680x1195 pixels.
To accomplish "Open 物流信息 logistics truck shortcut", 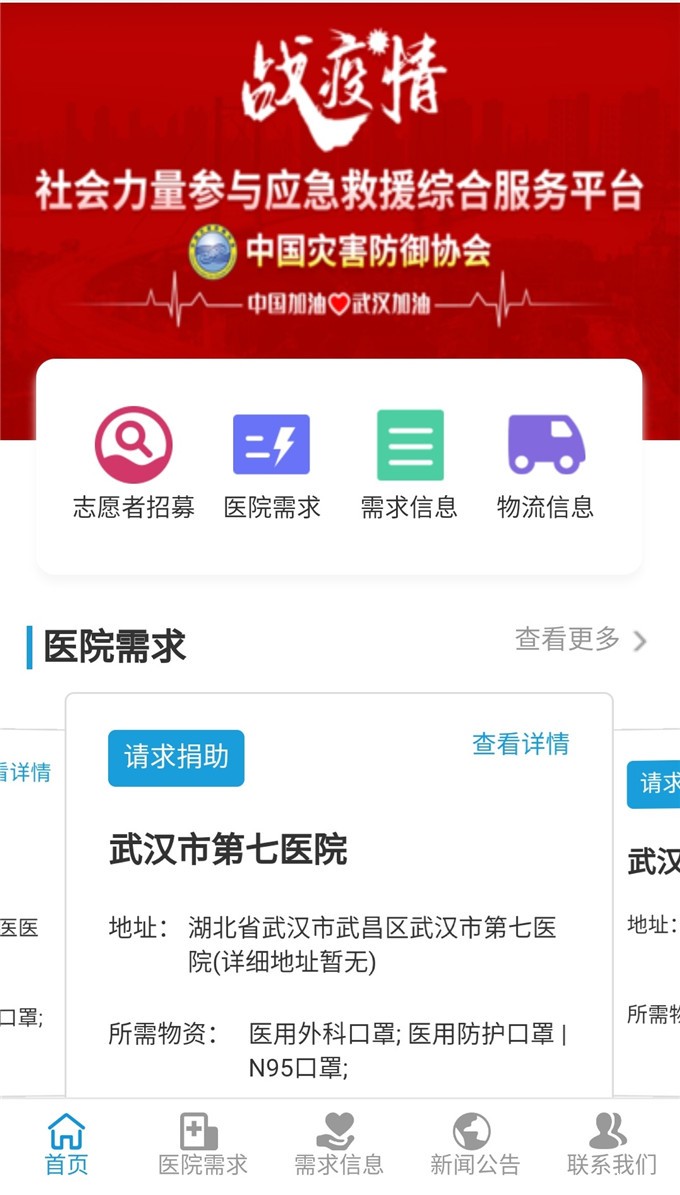I will point(545,463).
